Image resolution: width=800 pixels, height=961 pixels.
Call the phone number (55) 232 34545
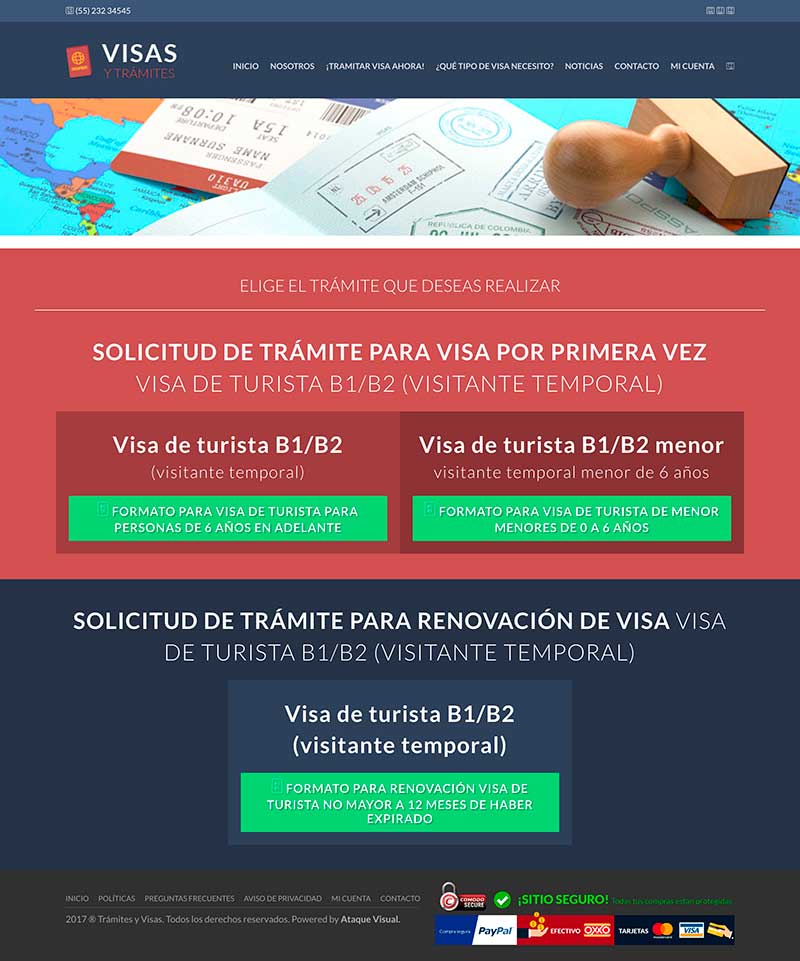[101, 11]
